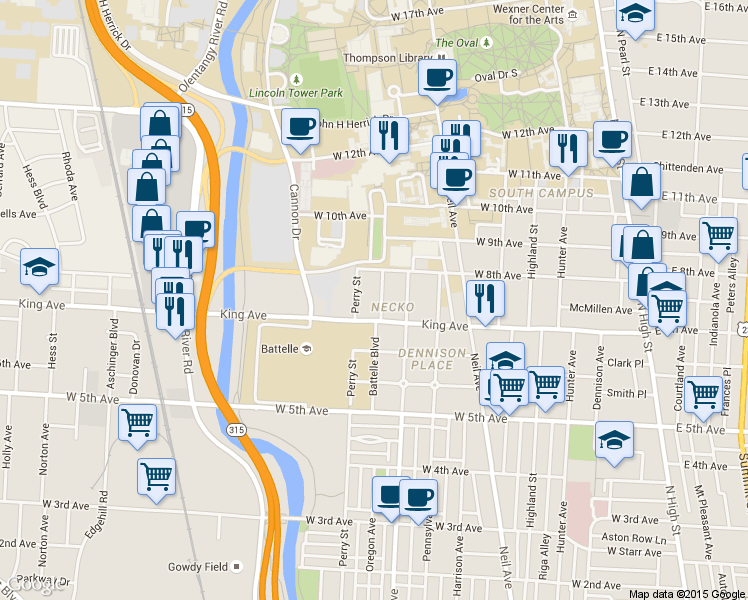Viewport: 748px width, 600px height.
Task: Open the grocery cart marker by Courtland Ave
Action: click(704, 393)
